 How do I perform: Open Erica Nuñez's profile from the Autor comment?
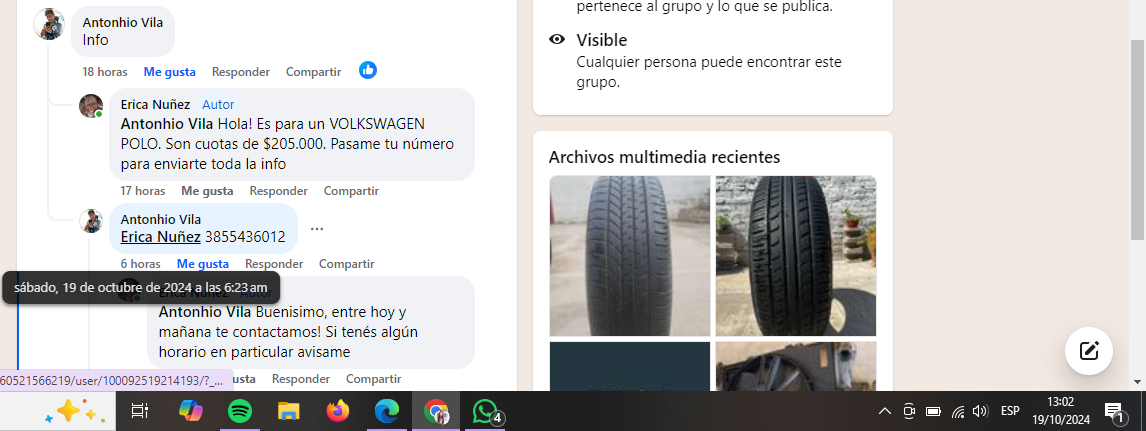(x=155, y=104)
